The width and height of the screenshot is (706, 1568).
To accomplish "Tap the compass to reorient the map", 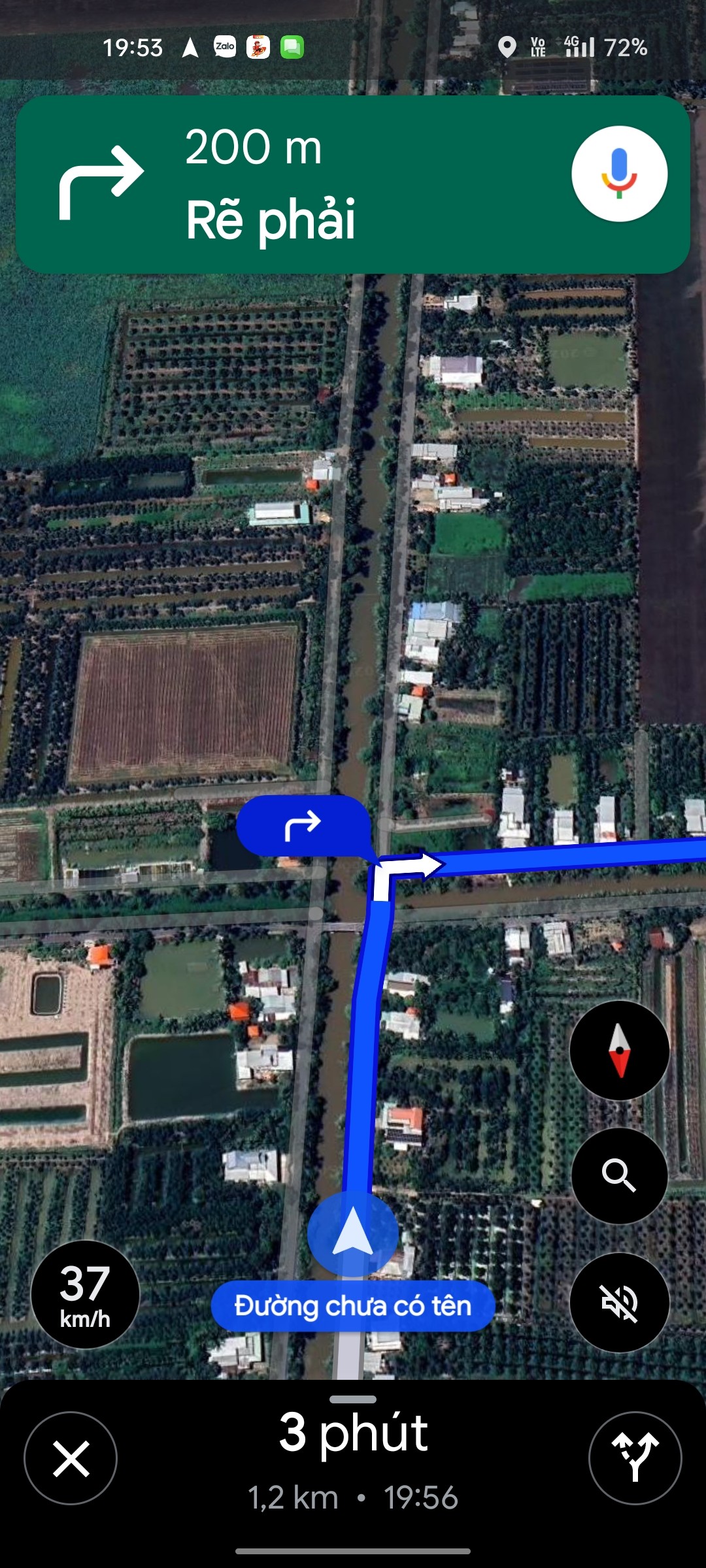I will pyautogui.click(x=619, y=1050).
